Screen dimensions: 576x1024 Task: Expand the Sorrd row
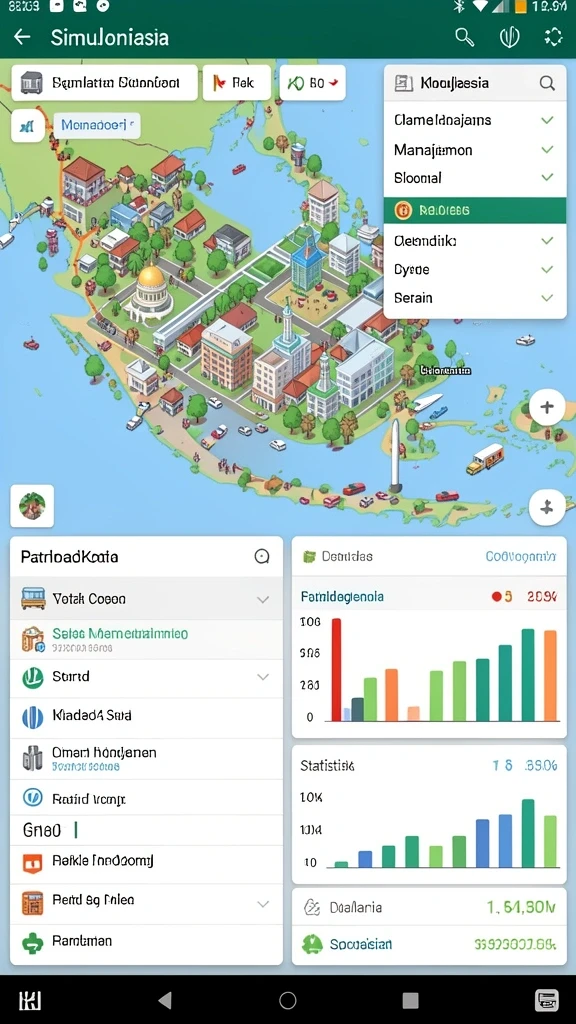(x=146, y=677)
